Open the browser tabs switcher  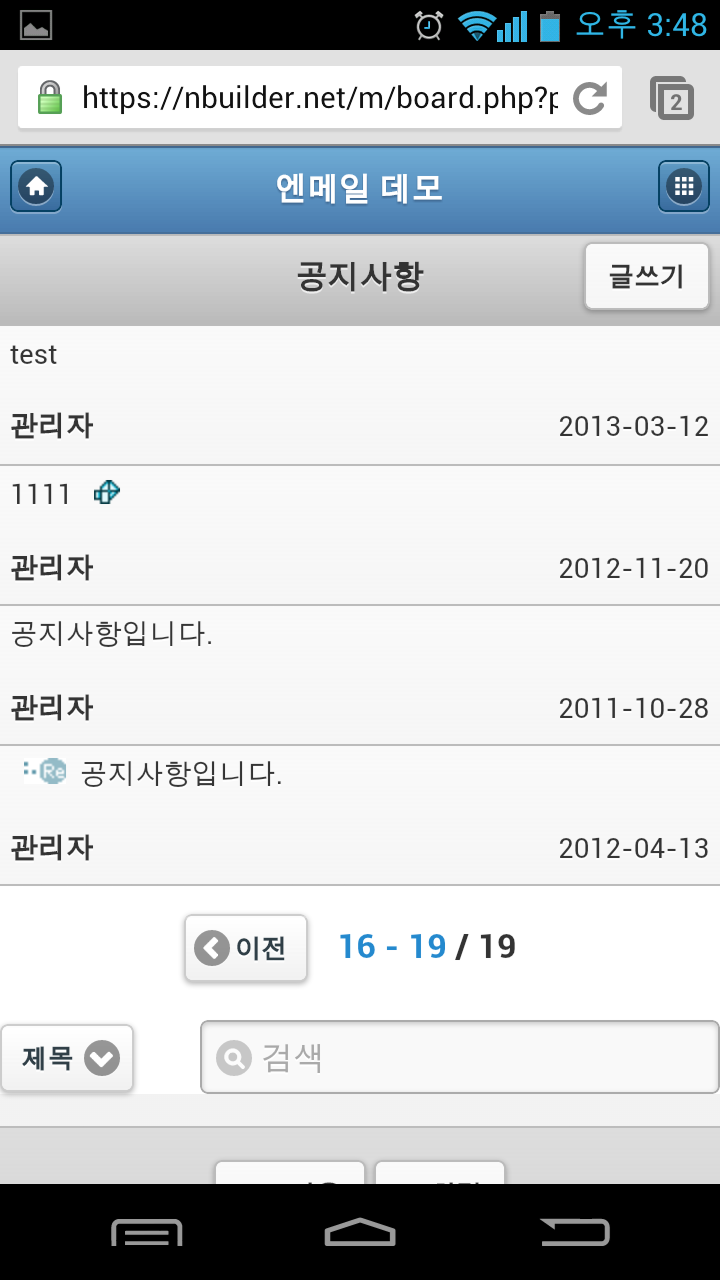click(672, 98)
